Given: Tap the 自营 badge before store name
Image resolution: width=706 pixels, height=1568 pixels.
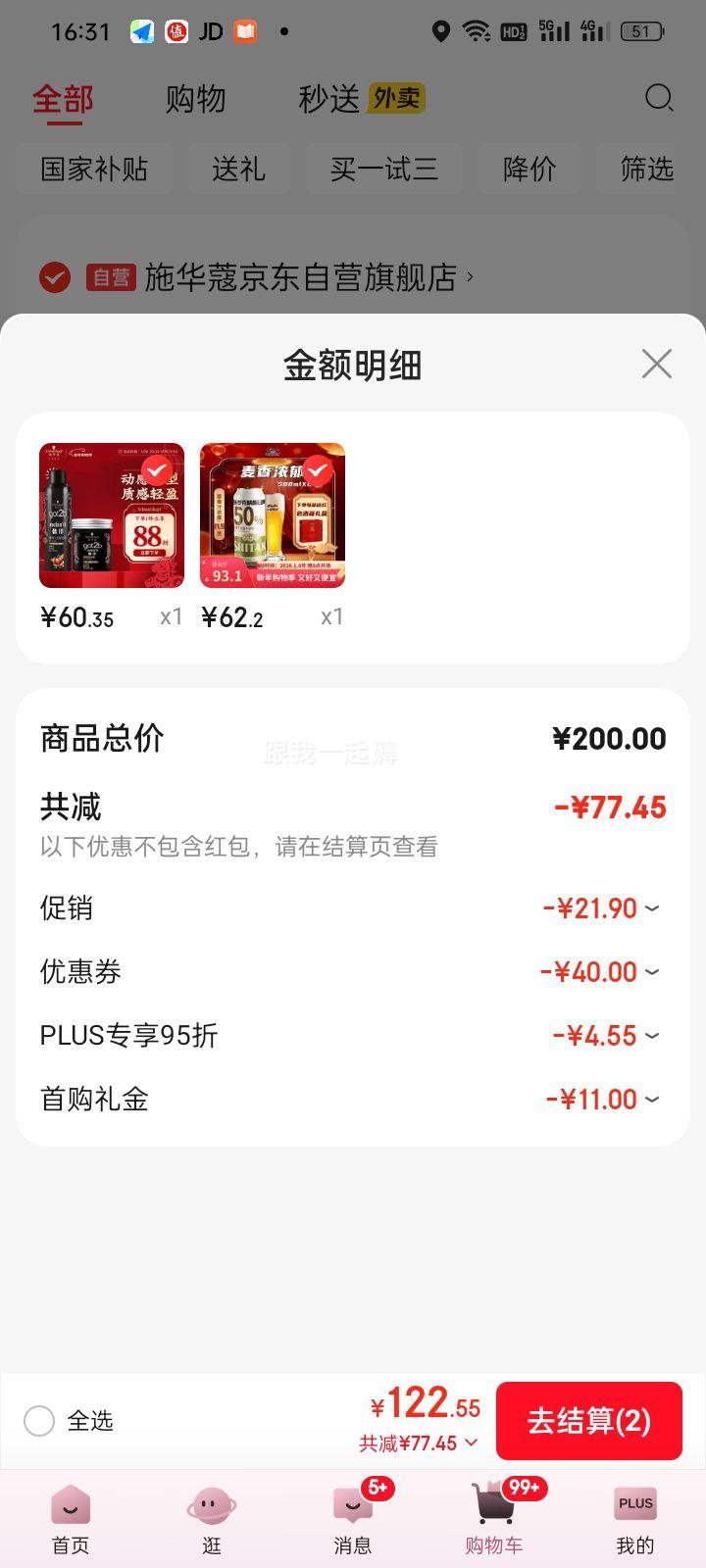Looking at the screenshot, I should pyautogui.click(x=112, y=277).
